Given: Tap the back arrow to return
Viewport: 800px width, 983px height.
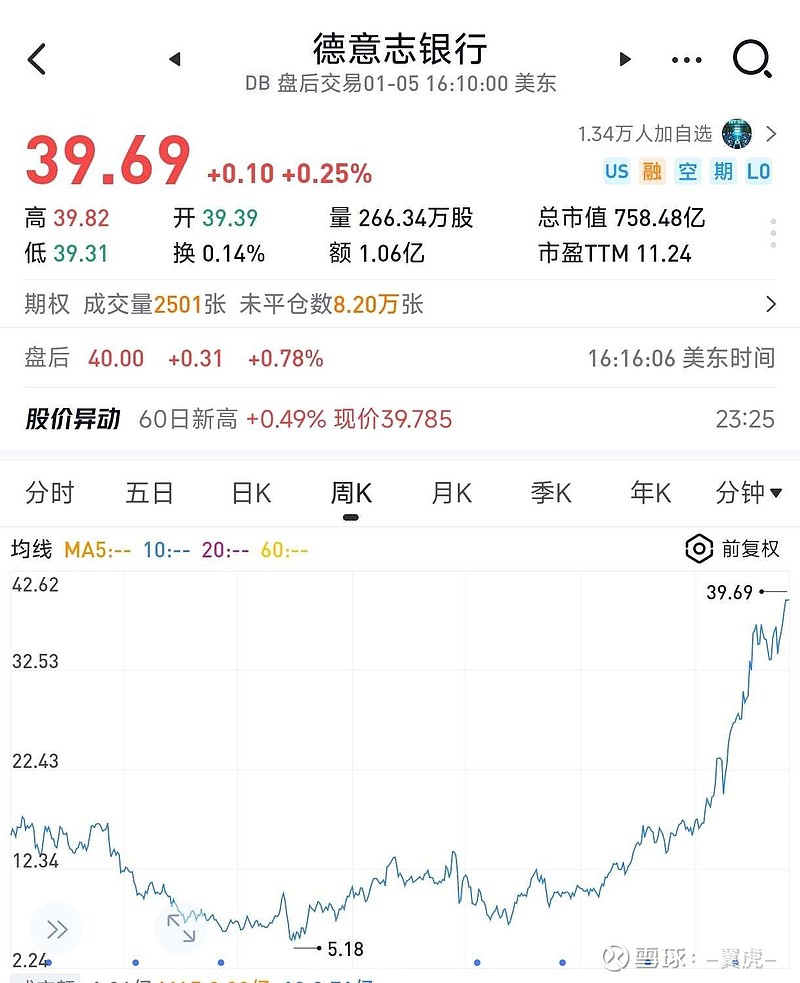Looking at the screenshot, I should [36, 59].
